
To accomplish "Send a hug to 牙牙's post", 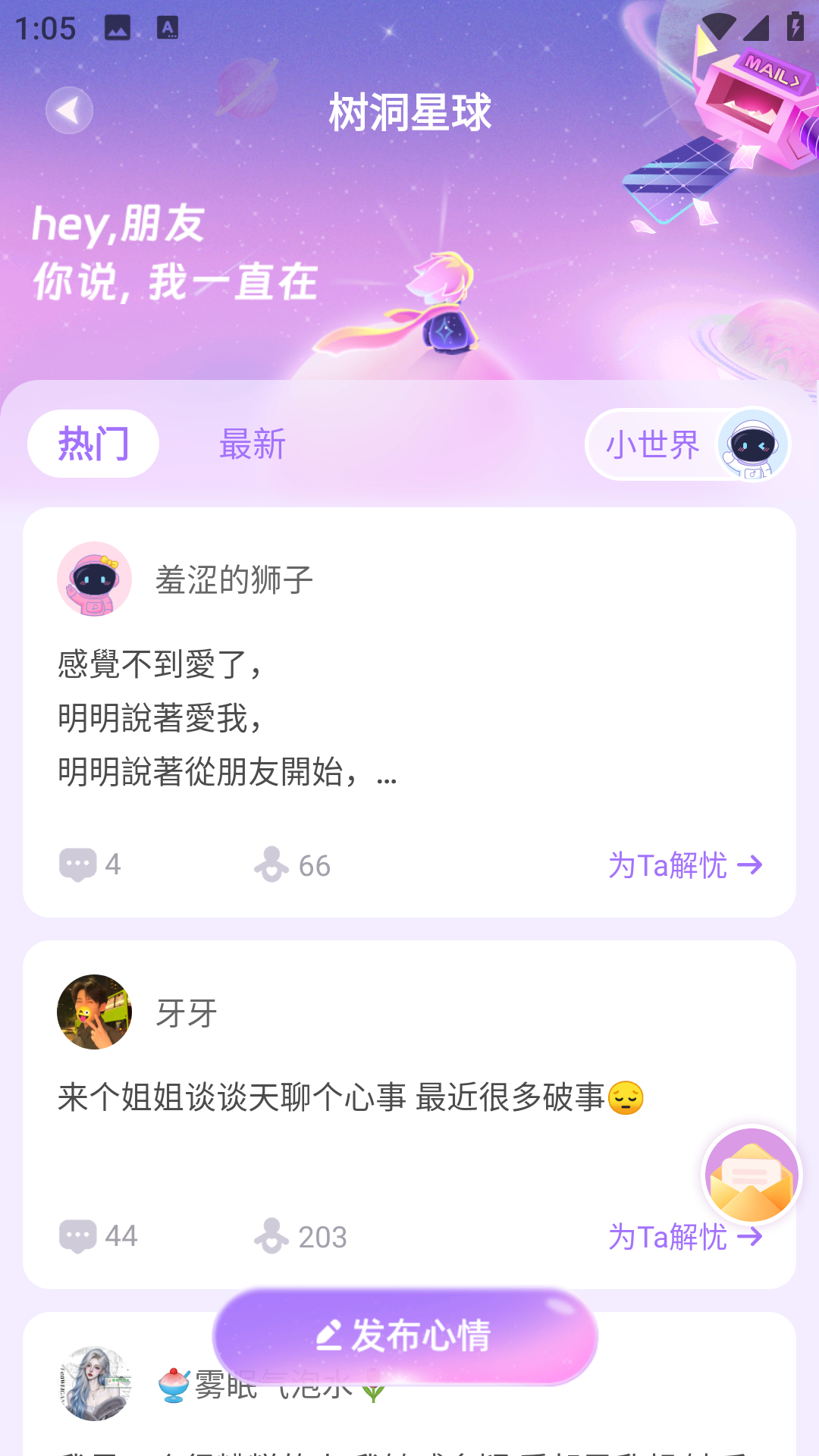I will coord(300,1236).
